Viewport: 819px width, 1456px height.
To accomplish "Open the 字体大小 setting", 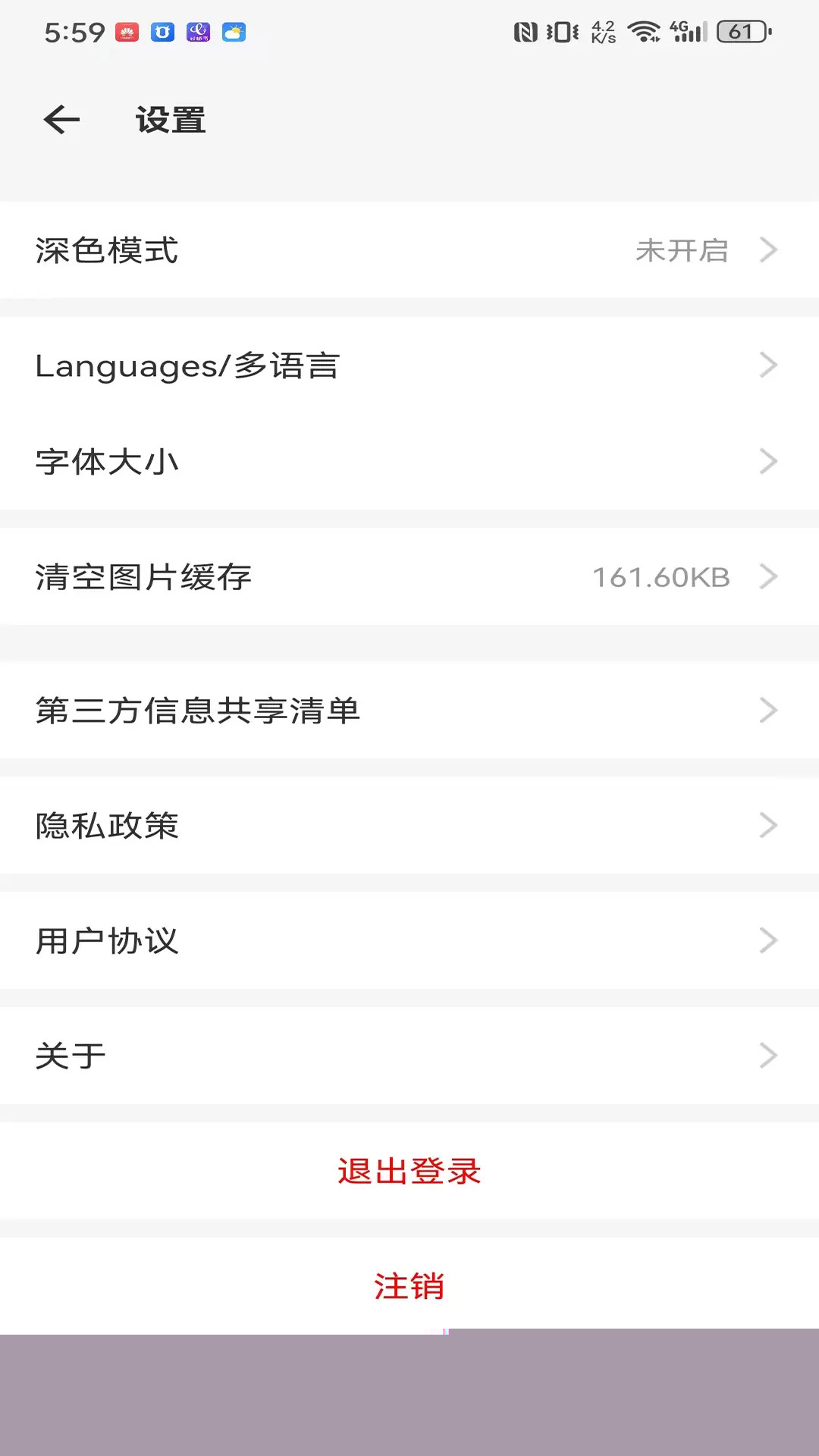I will tap(409, 461).
